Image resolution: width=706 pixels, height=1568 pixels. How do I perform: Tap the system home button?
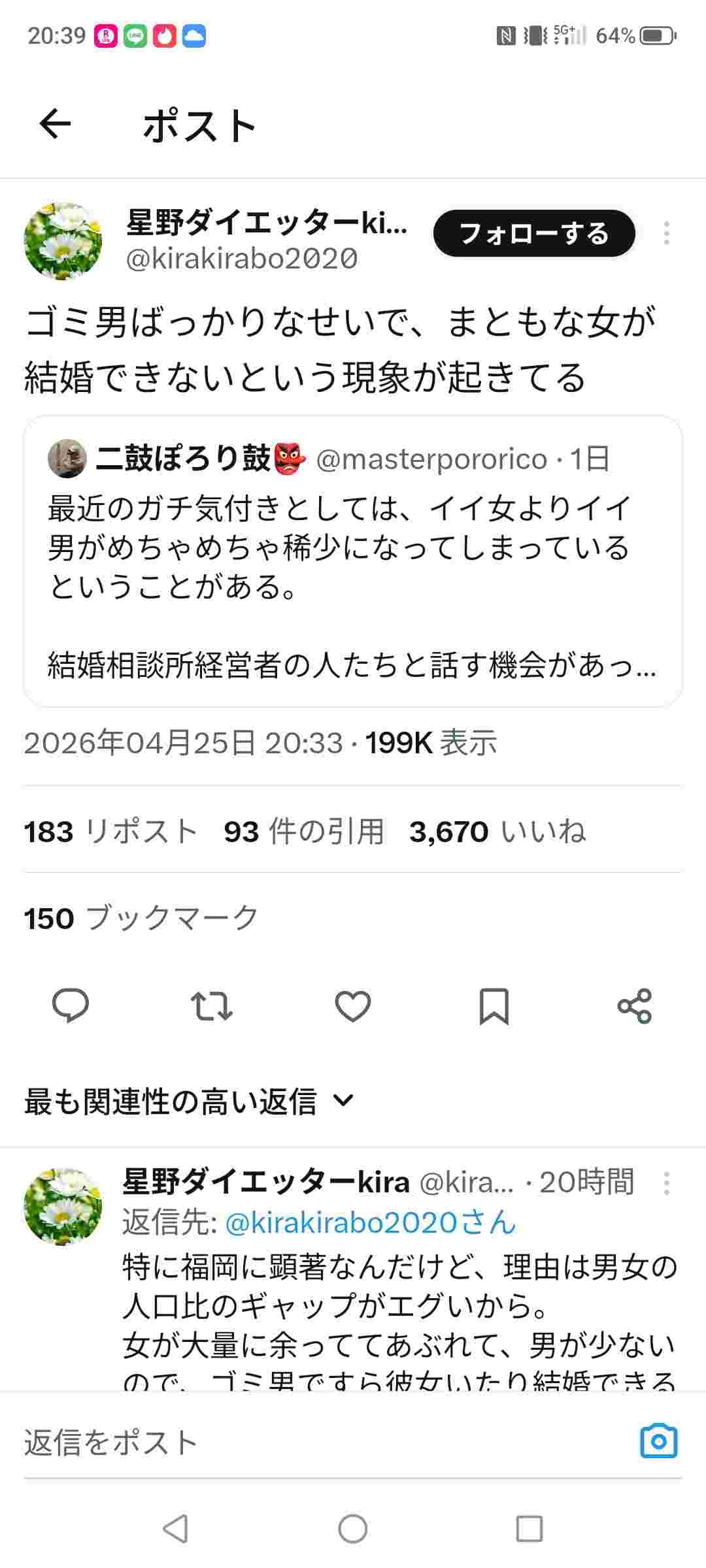click(x=353, y=1529)
